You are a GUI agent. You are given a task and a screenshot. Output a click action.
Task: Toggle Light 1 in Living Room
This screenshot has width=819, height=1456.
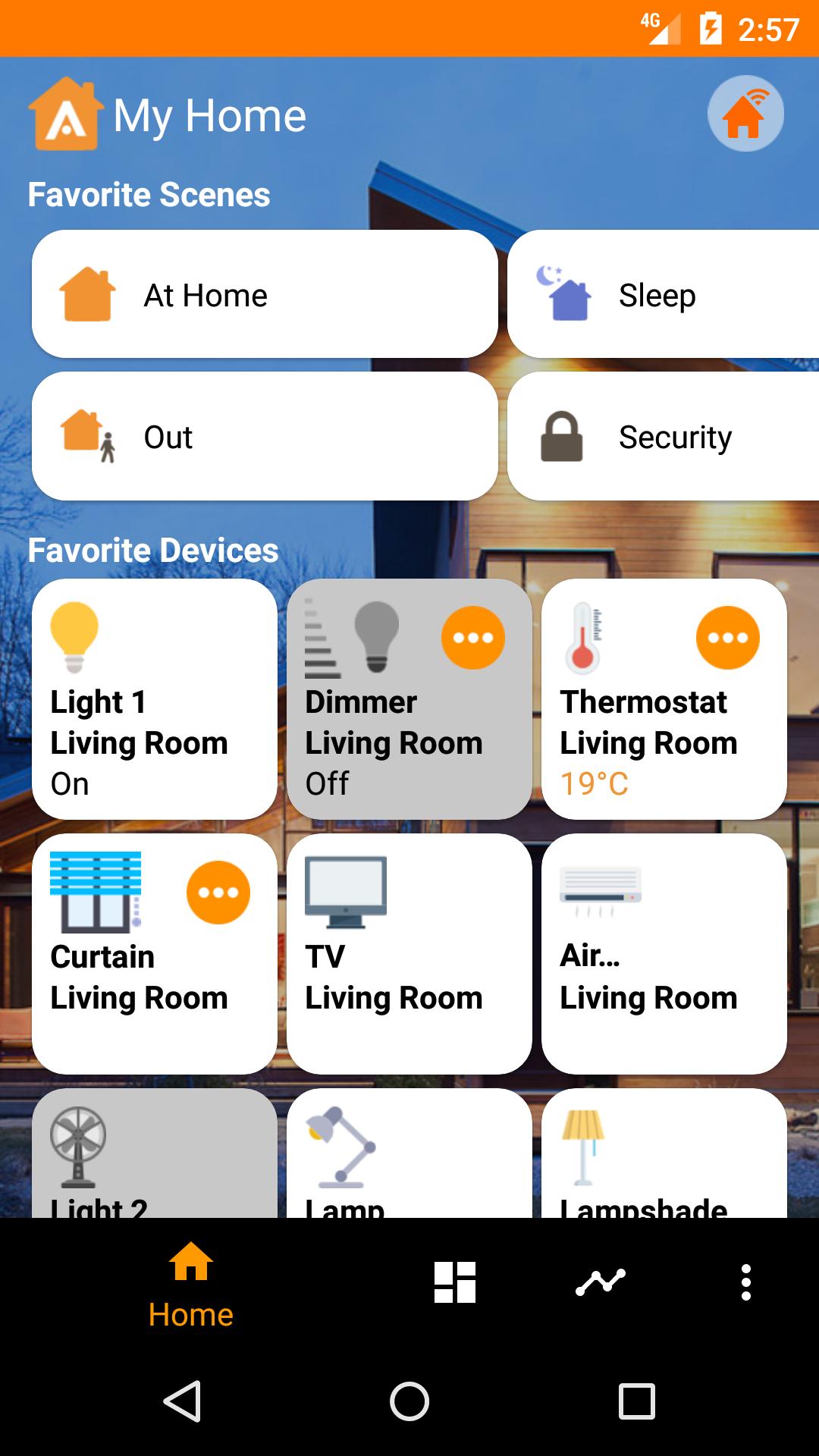[154, 698]
